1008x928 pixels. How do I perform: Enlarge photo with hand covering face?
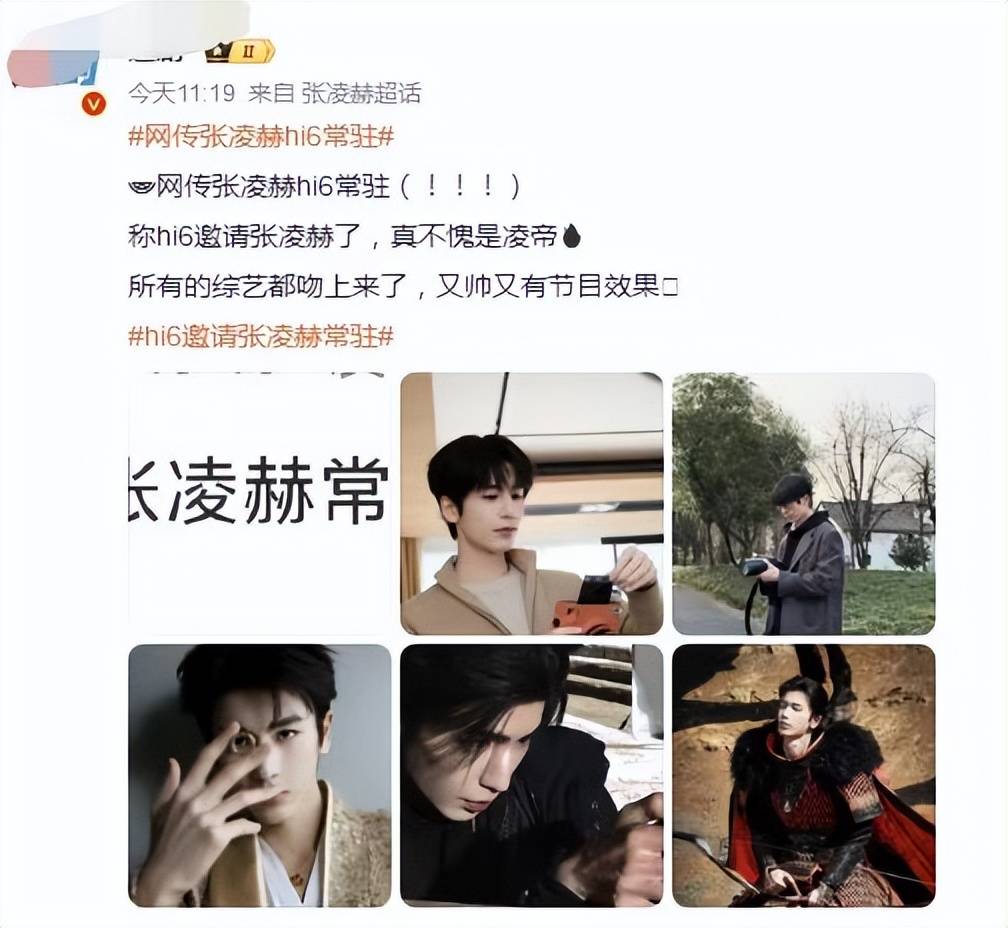click(259, 774)
